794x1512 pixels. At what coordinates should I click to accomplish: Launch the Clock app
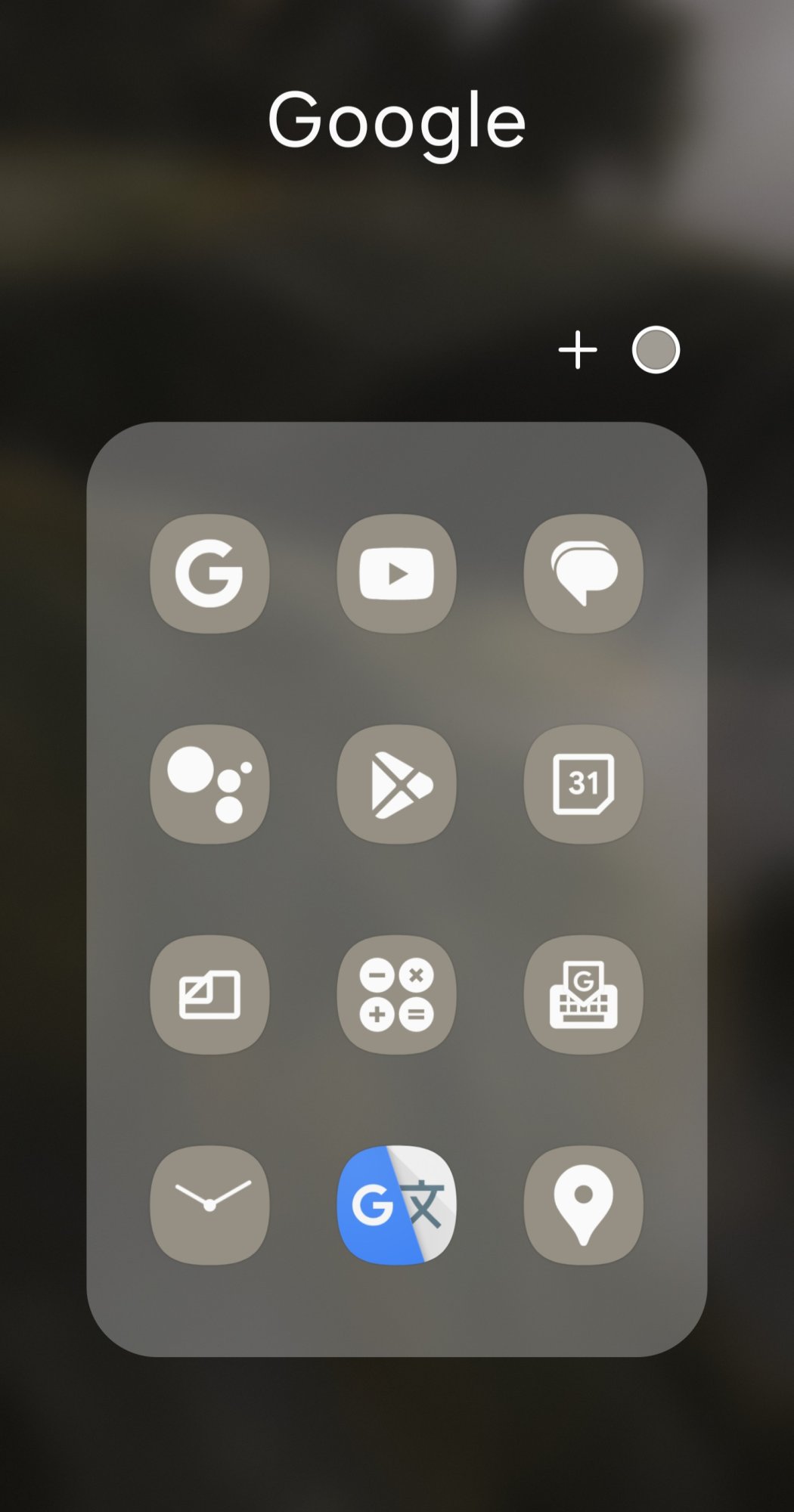tap(209, 1205)
